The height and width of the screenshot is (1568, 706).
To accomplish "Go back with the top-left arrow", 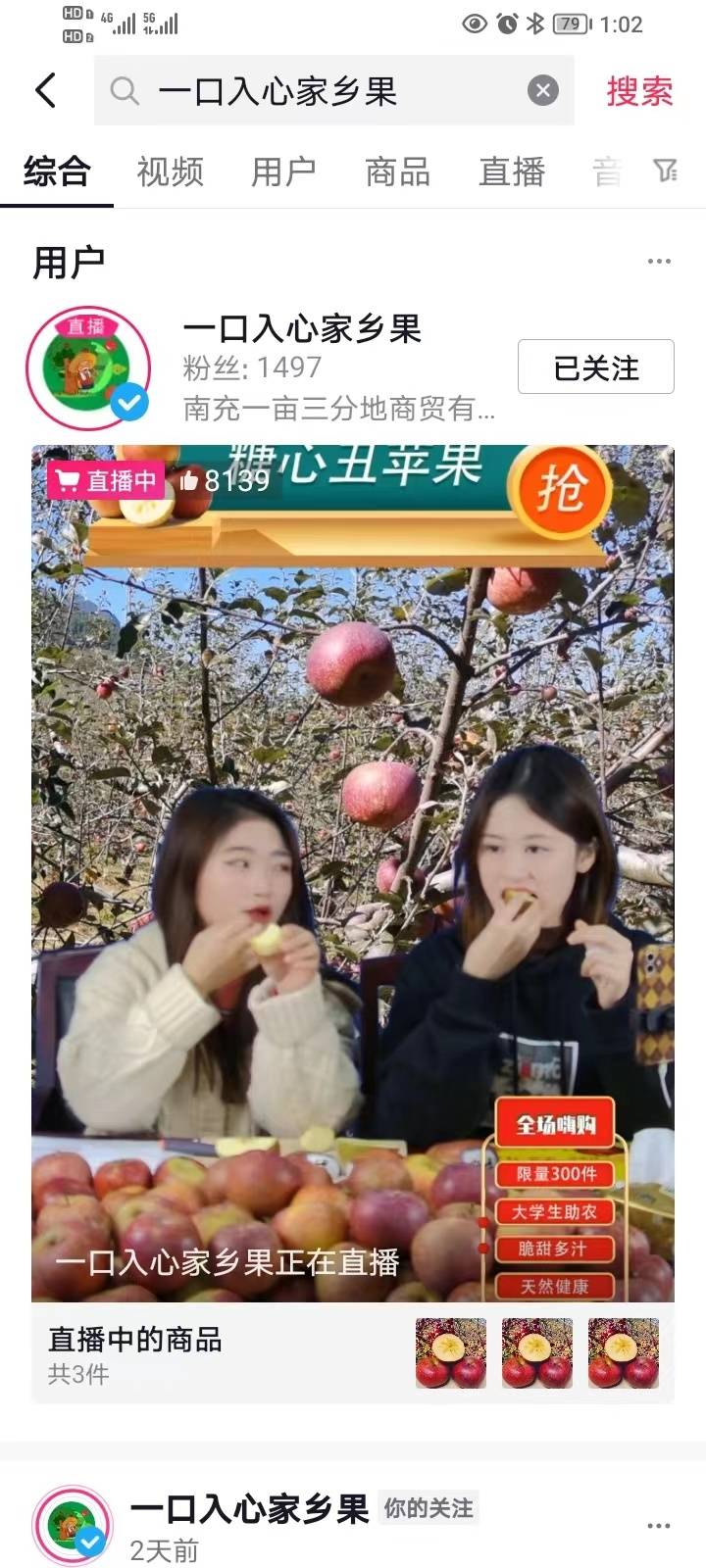I will click(x=45, y=91).
